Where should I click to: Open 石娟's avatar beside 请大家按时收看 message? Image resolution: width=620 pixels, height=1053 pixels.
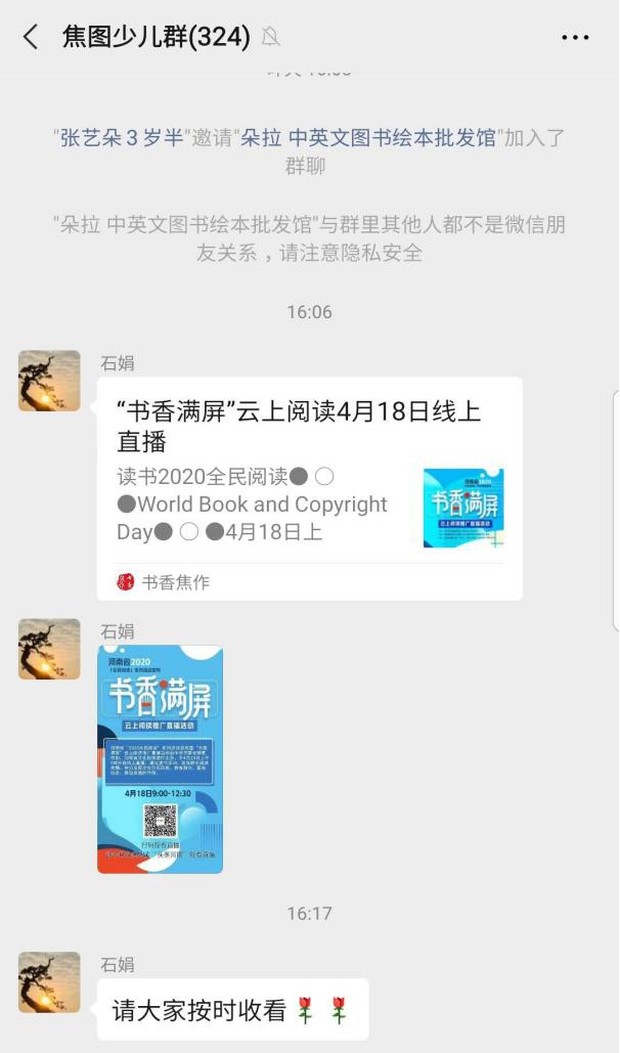(x=49, y=982)
